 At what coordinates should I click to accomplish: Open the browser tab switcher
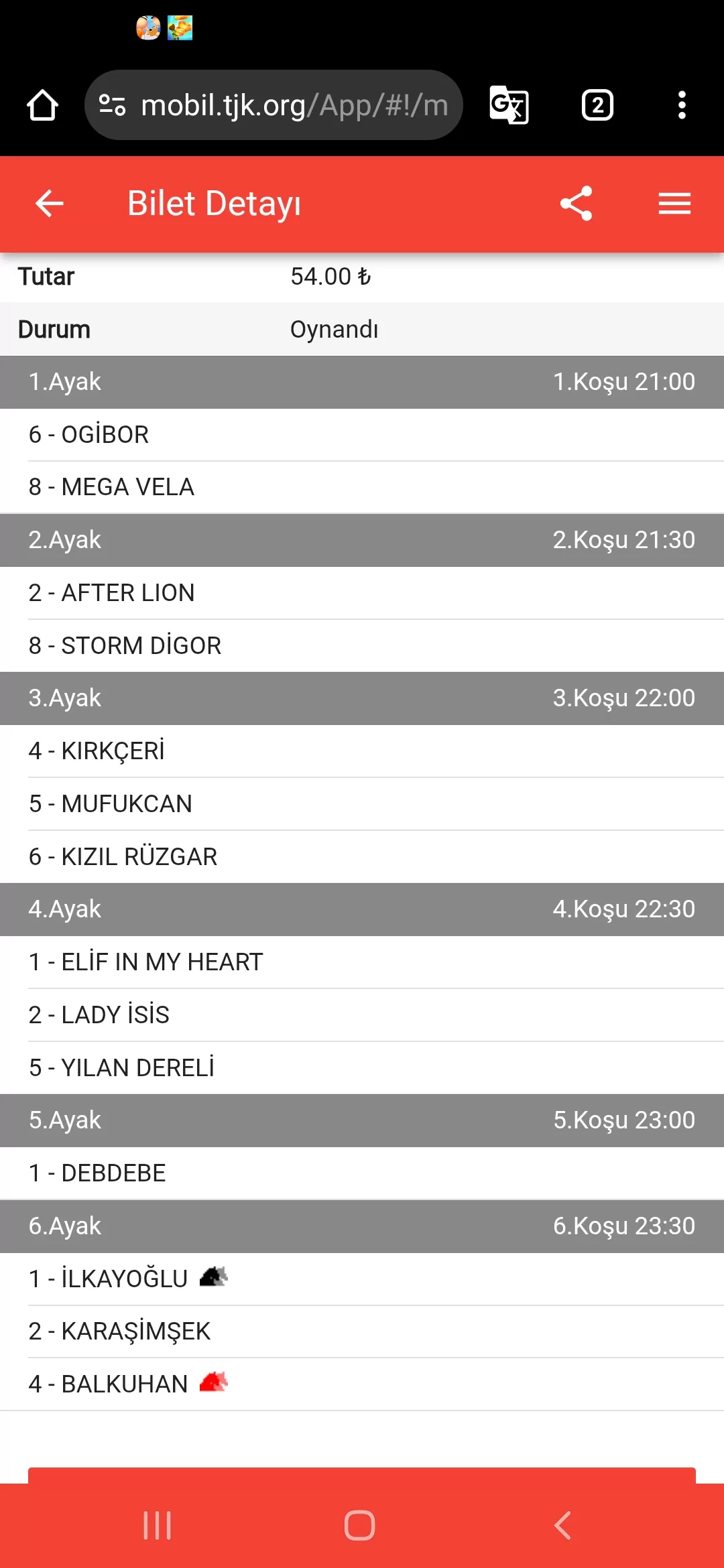[597, 105]
